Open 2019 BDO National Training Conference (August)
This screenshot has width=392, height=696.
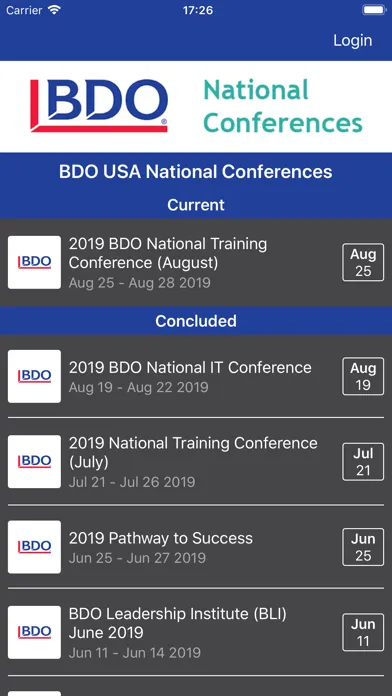tap(196, 262)
